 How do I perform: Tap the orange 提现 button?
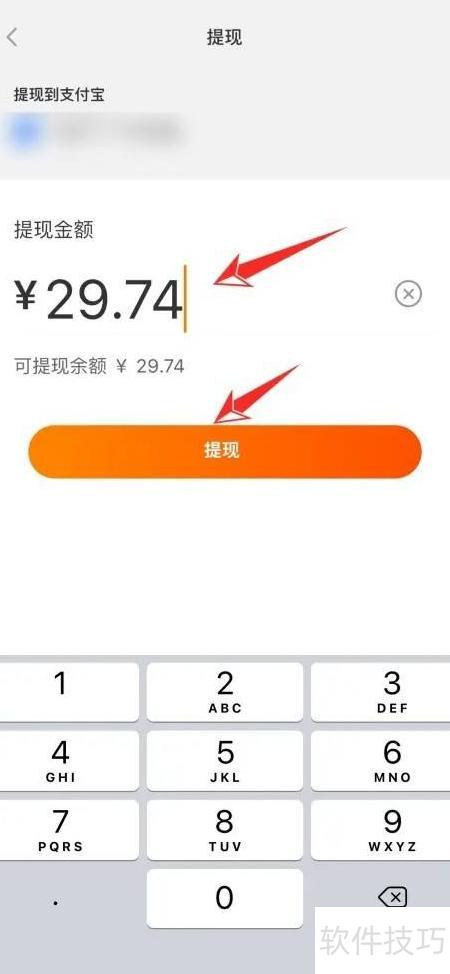pos(225,451)
